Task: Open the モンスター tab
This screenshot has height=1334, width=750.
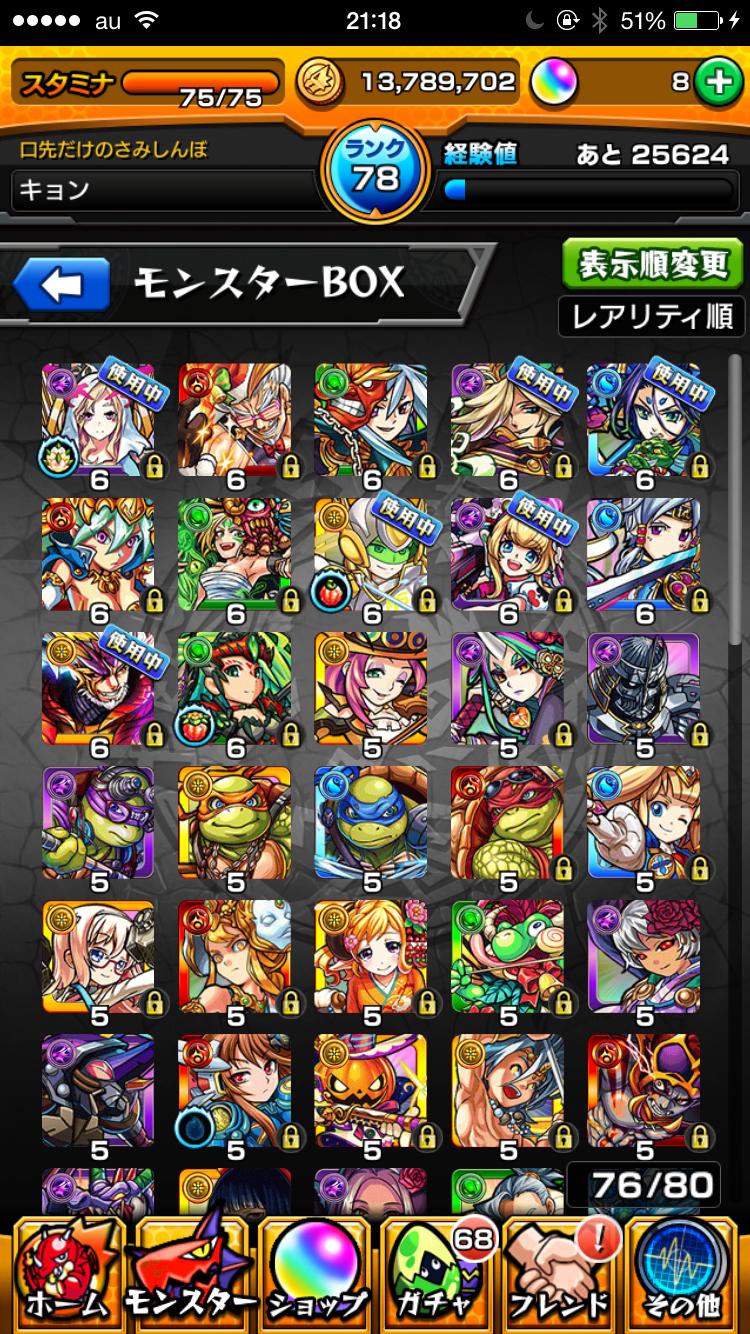Action: click(x=190, y=1274)
